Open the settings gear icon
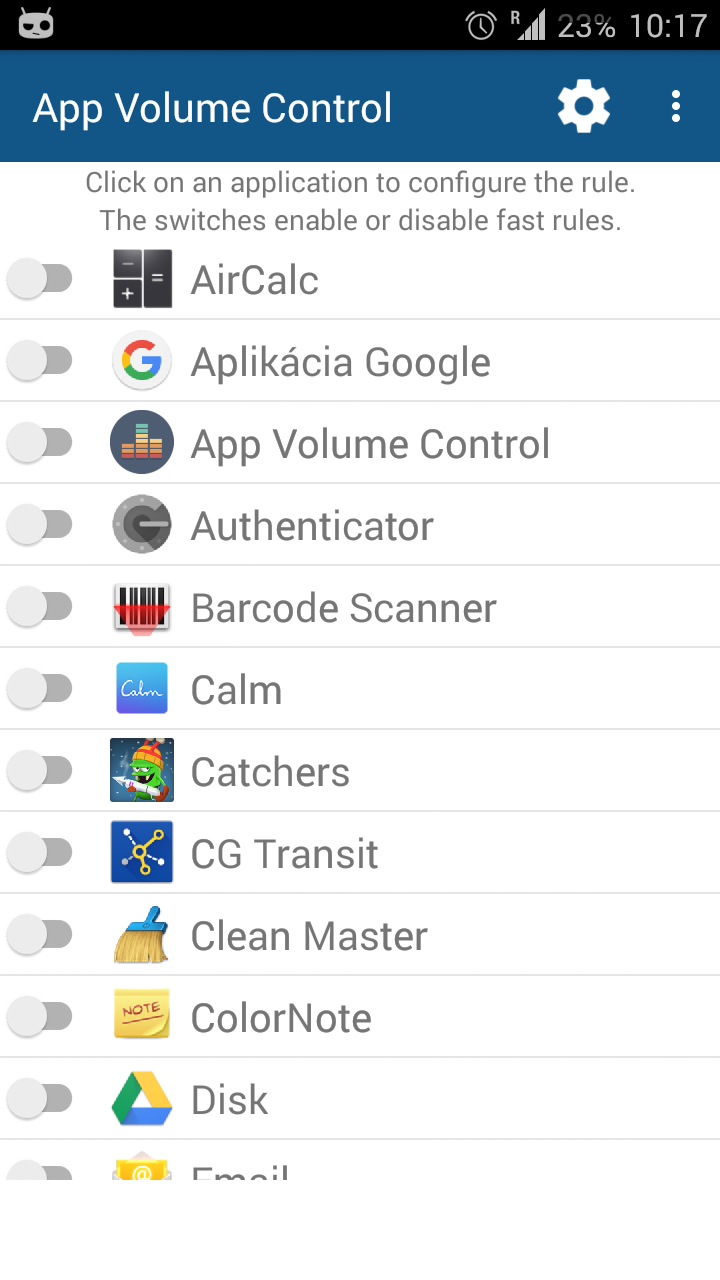The width and height of the screenshot is (720, 1280). pyautogui.click(x=584, y=107)
